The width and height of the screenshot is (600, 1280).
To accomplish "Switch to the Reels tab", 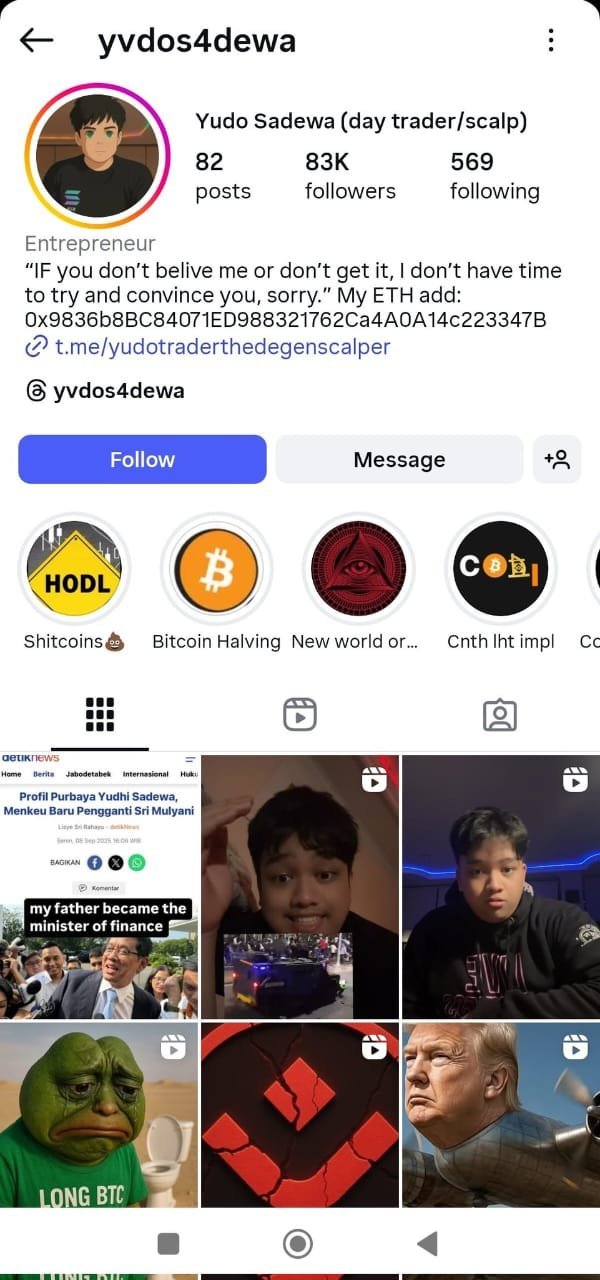I will tap(300, 715).
